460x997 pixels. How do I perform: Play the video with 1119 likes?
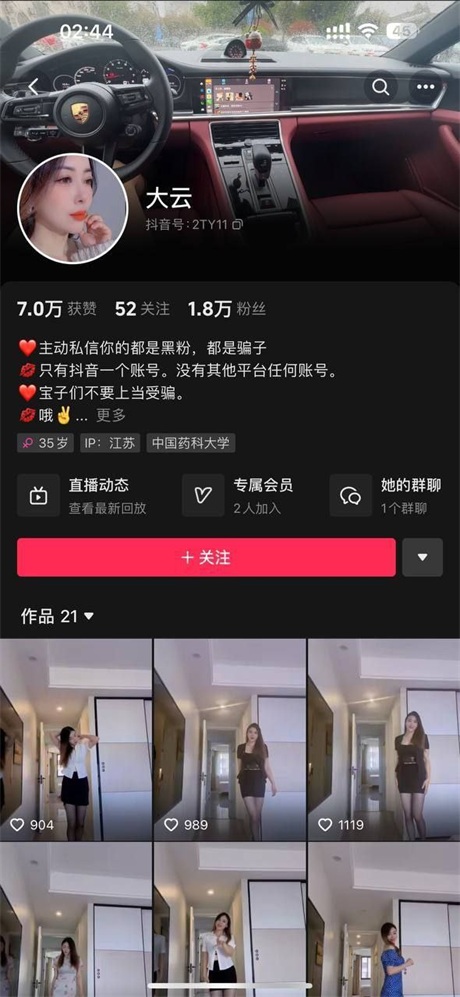pos(384,740)
